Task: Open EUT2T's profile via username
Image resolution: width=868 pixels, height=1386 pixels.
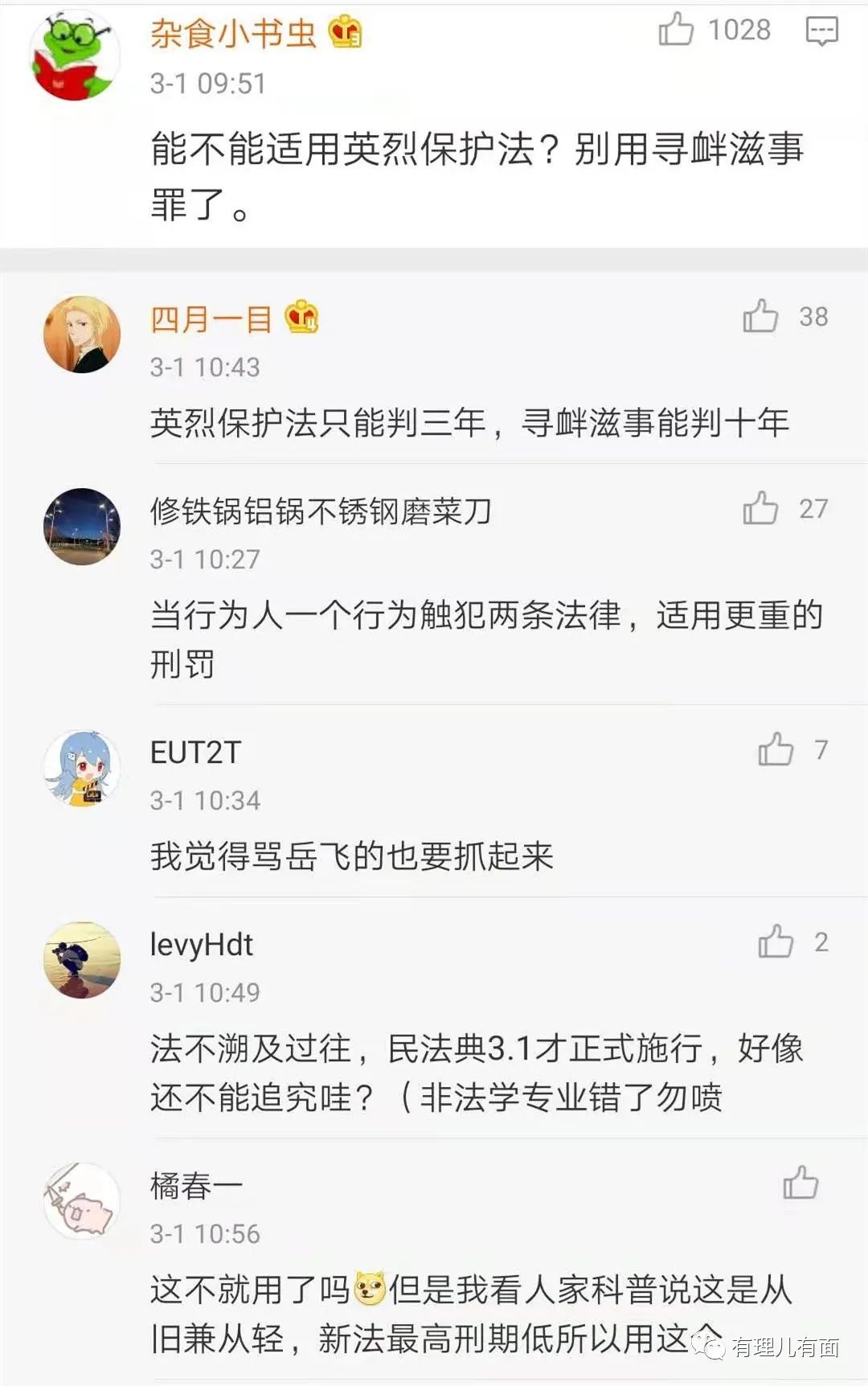Action: point(195,752)
